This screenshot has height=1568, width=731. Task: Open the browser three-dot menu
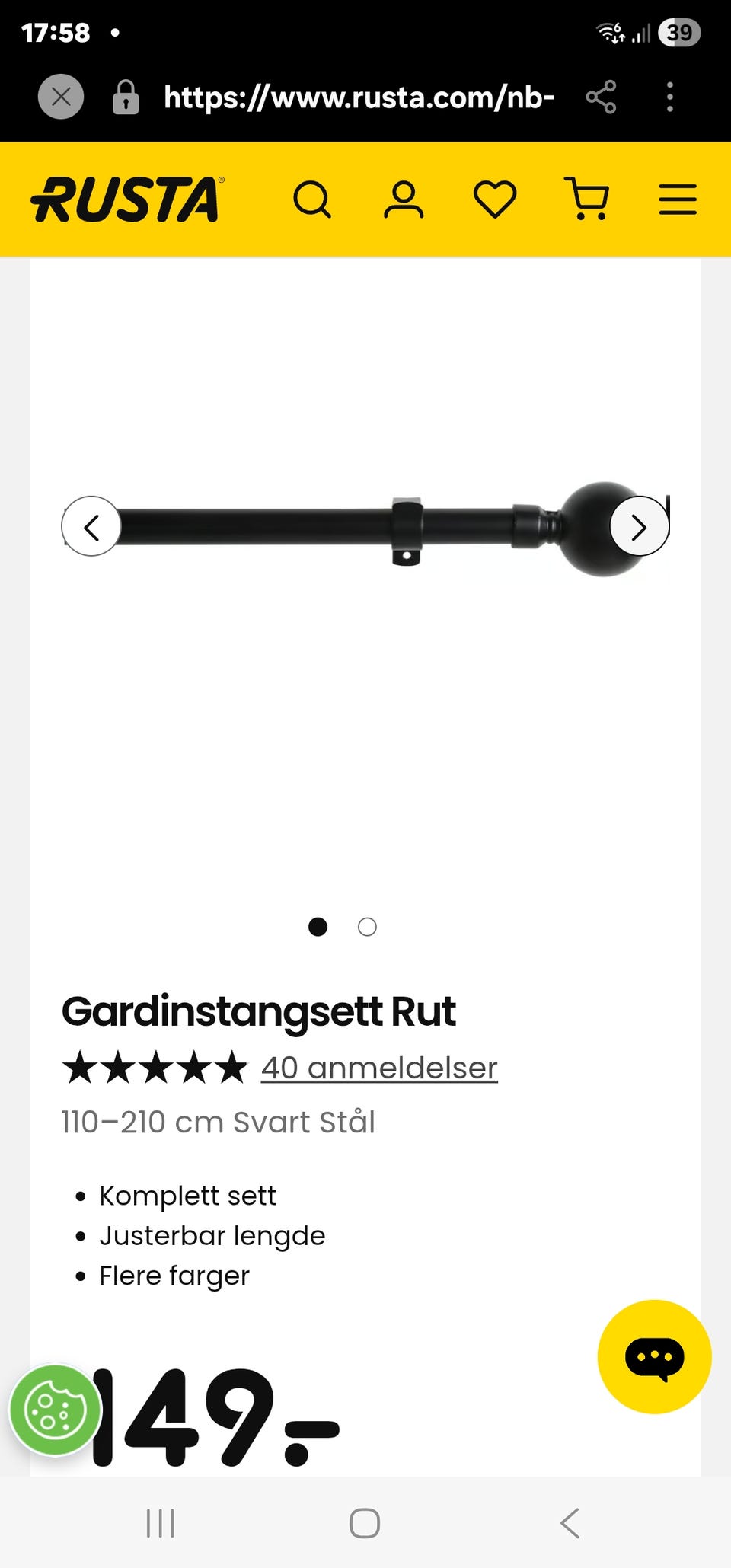point(669,96)
